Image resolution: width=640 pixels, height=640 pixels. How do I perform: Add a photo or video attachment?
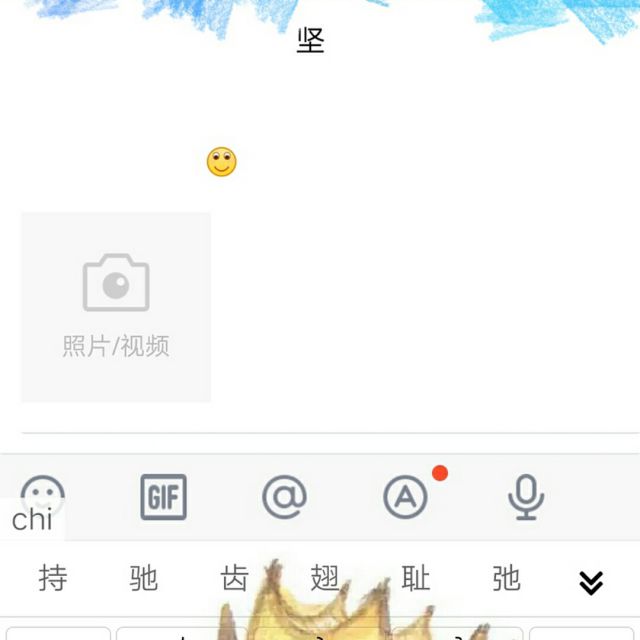tap(116, 307)
